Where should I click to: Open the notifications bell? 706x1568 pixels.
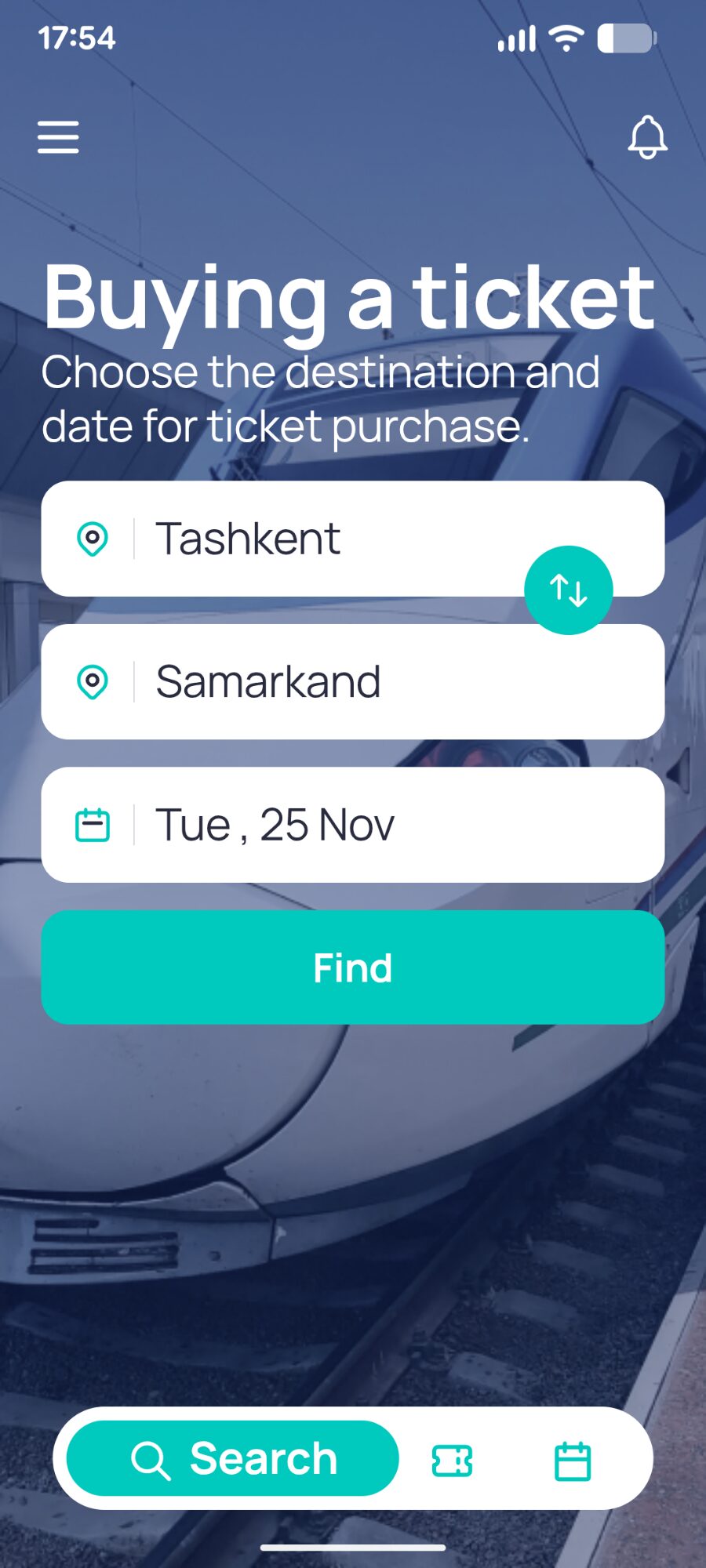click(x=647, y=137)
